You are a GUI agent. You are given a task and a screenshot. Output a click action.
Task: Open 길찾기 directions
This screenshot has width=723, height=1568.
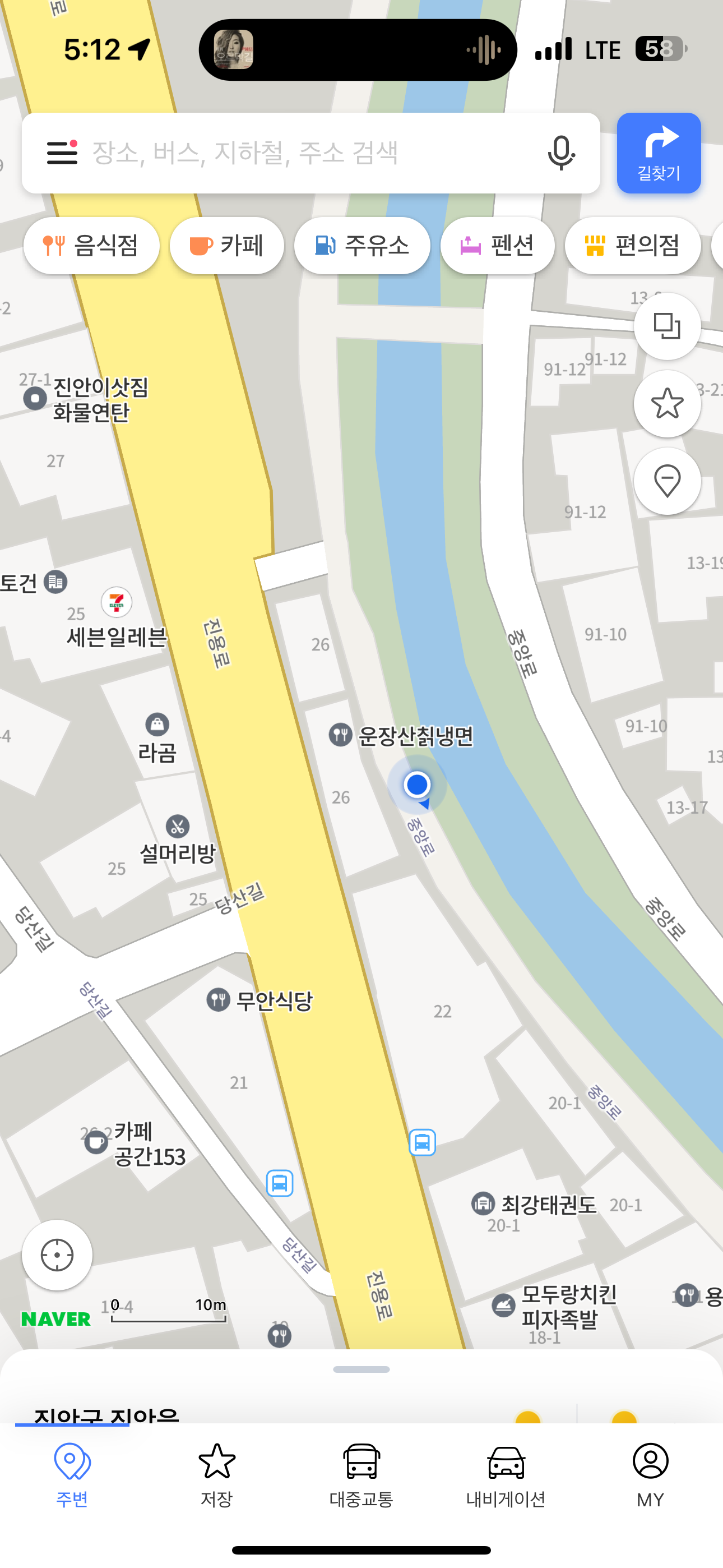[659, 154]
